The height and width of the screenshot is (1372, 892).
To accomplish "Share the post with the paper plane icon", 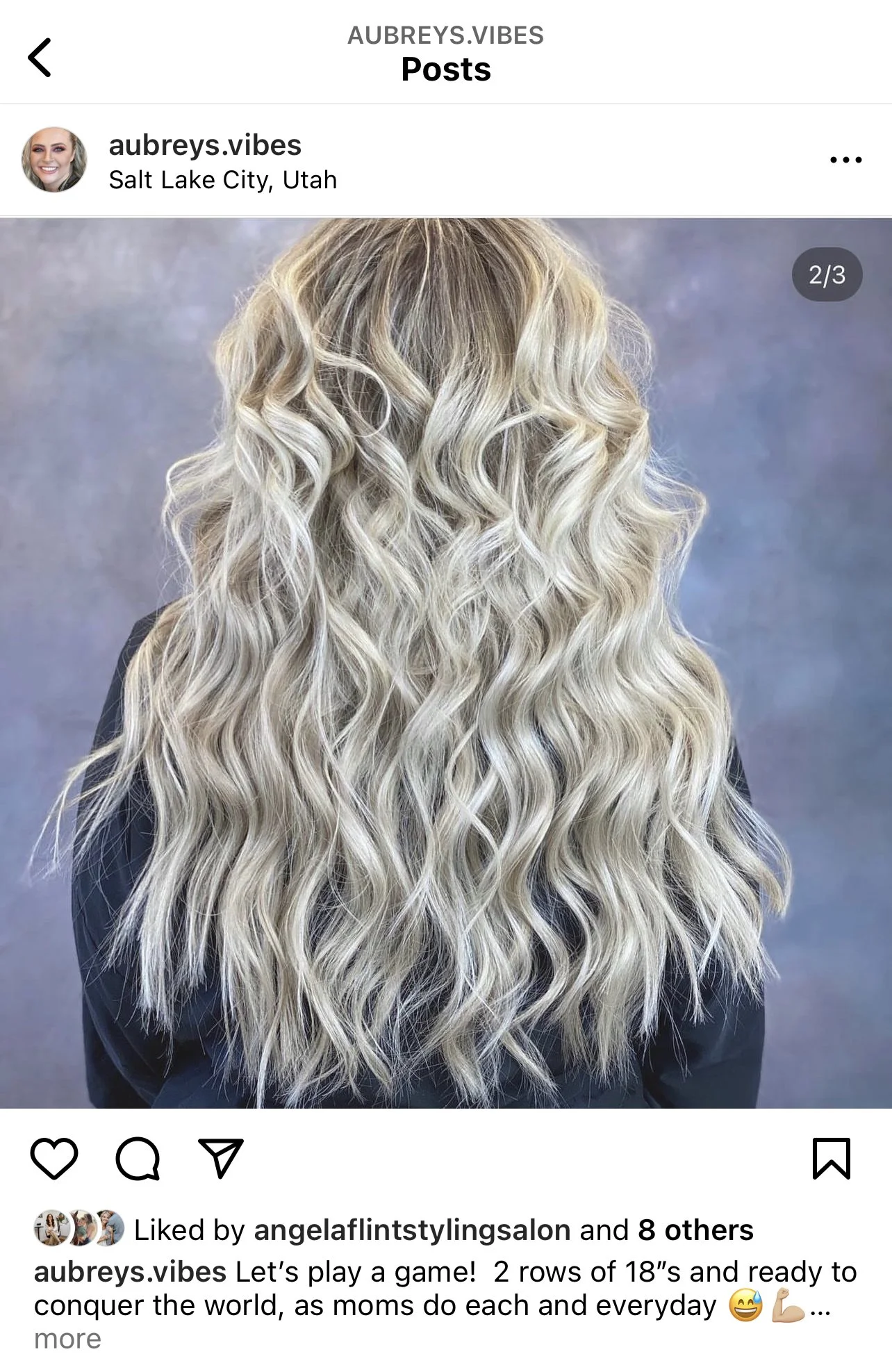I will [221, 1158].
